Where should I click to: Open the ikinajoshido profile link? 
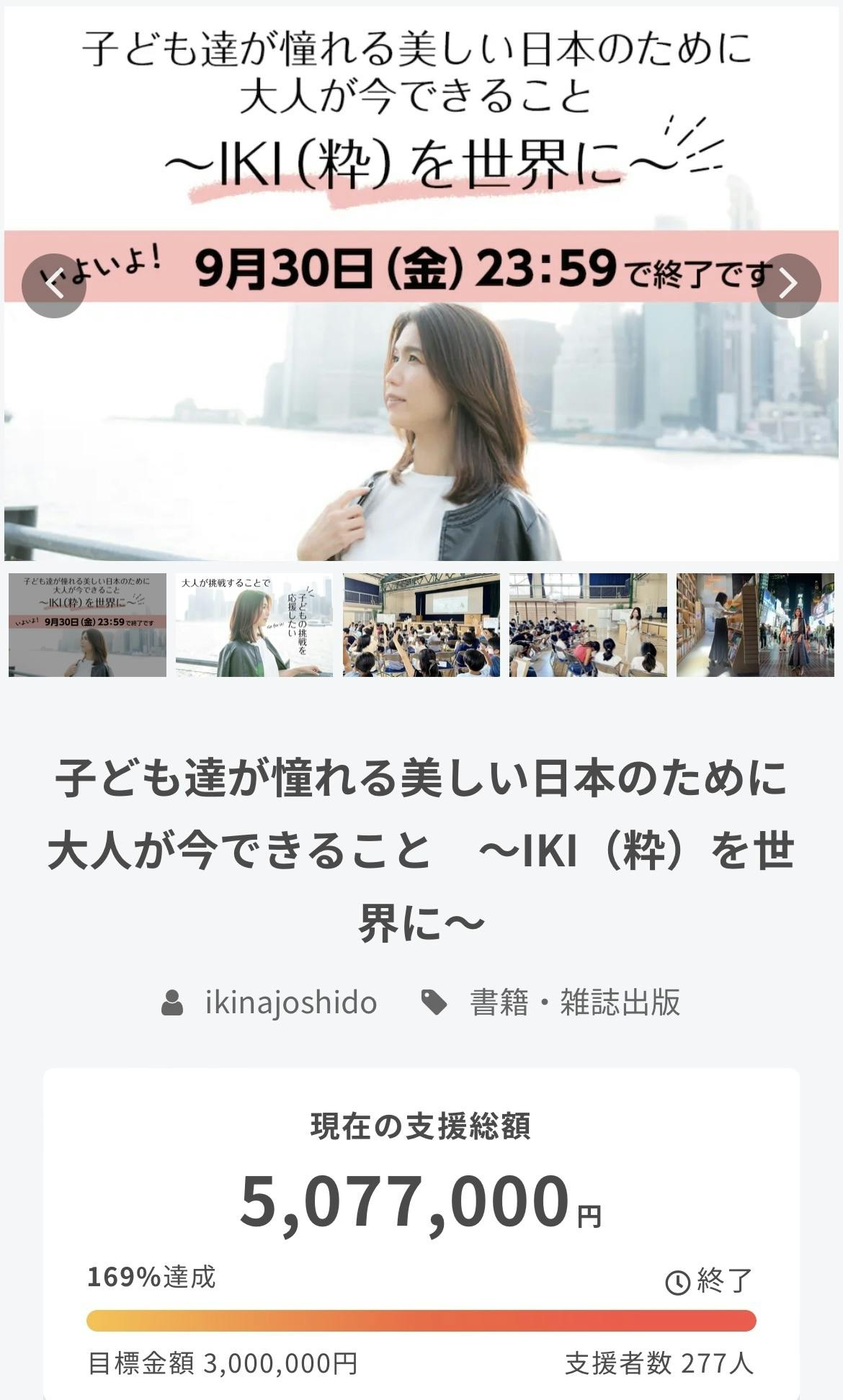point(290,1002)
